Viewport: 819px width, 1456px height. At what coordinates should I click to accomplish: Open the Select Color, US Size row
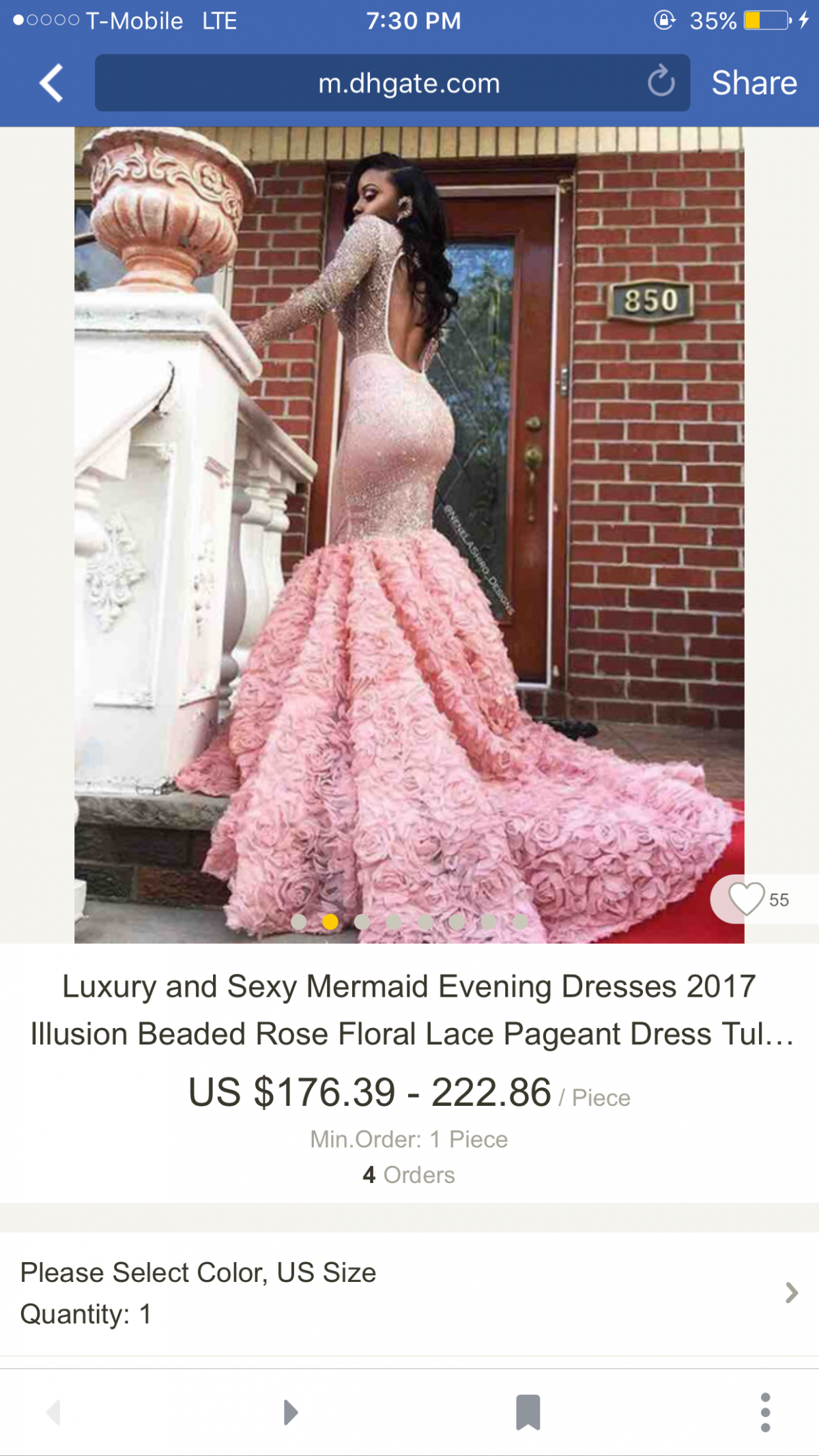pyautogui.click(x=409, y=1294)
